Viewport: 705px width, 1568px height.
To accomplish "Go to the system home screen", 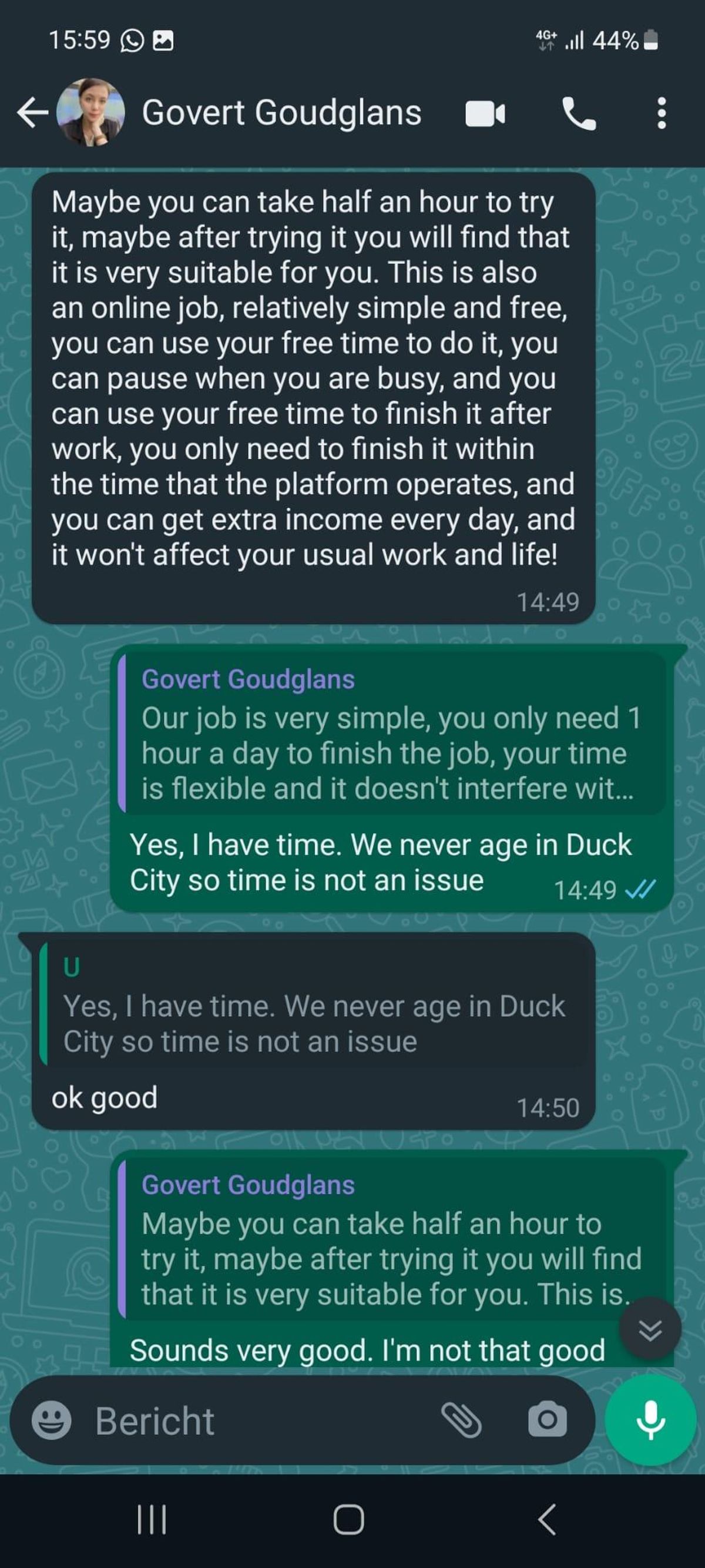I will click(349, 1519).
